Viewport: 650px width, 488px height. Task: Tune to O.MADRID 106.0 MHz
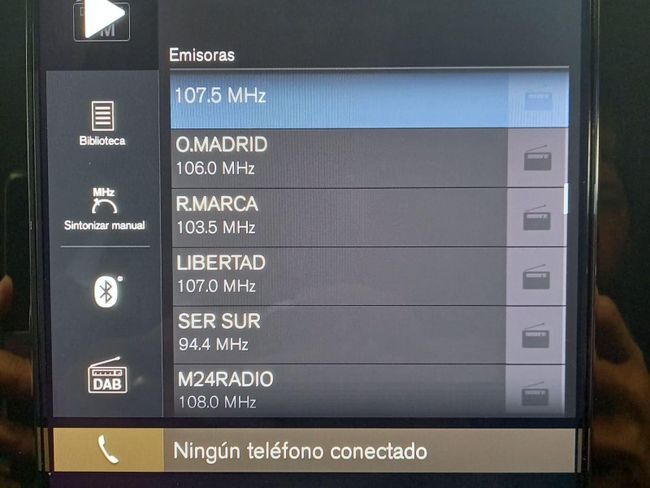(340, 157)
